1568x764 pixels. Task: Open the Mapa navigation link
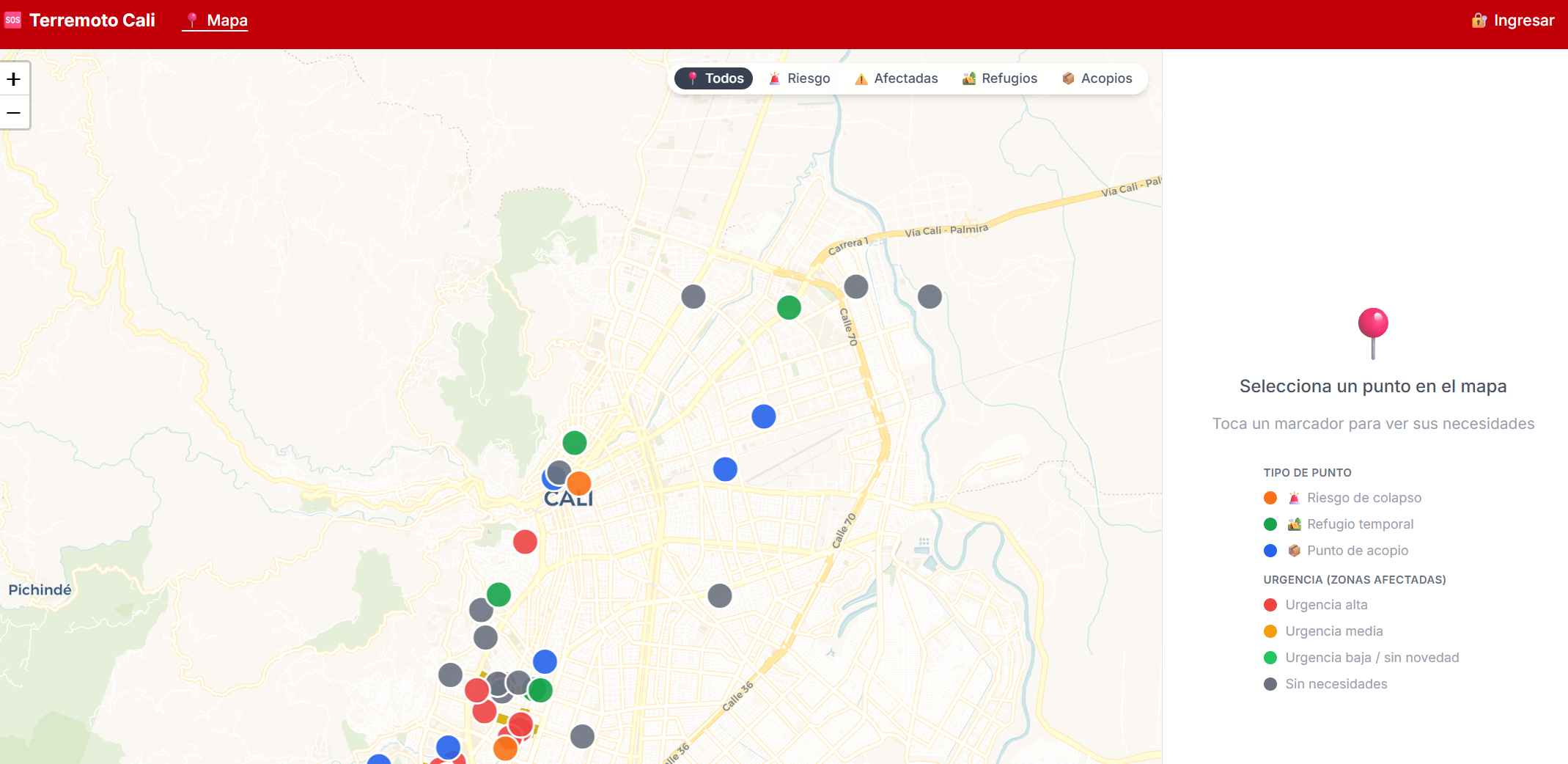216,21
